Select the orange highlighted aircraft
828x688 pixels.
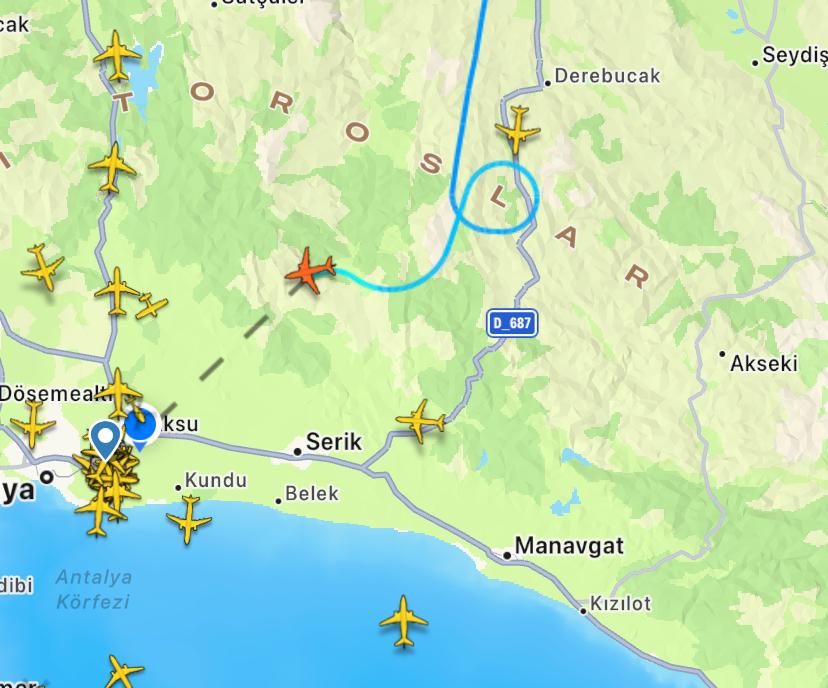click(311, 271)
